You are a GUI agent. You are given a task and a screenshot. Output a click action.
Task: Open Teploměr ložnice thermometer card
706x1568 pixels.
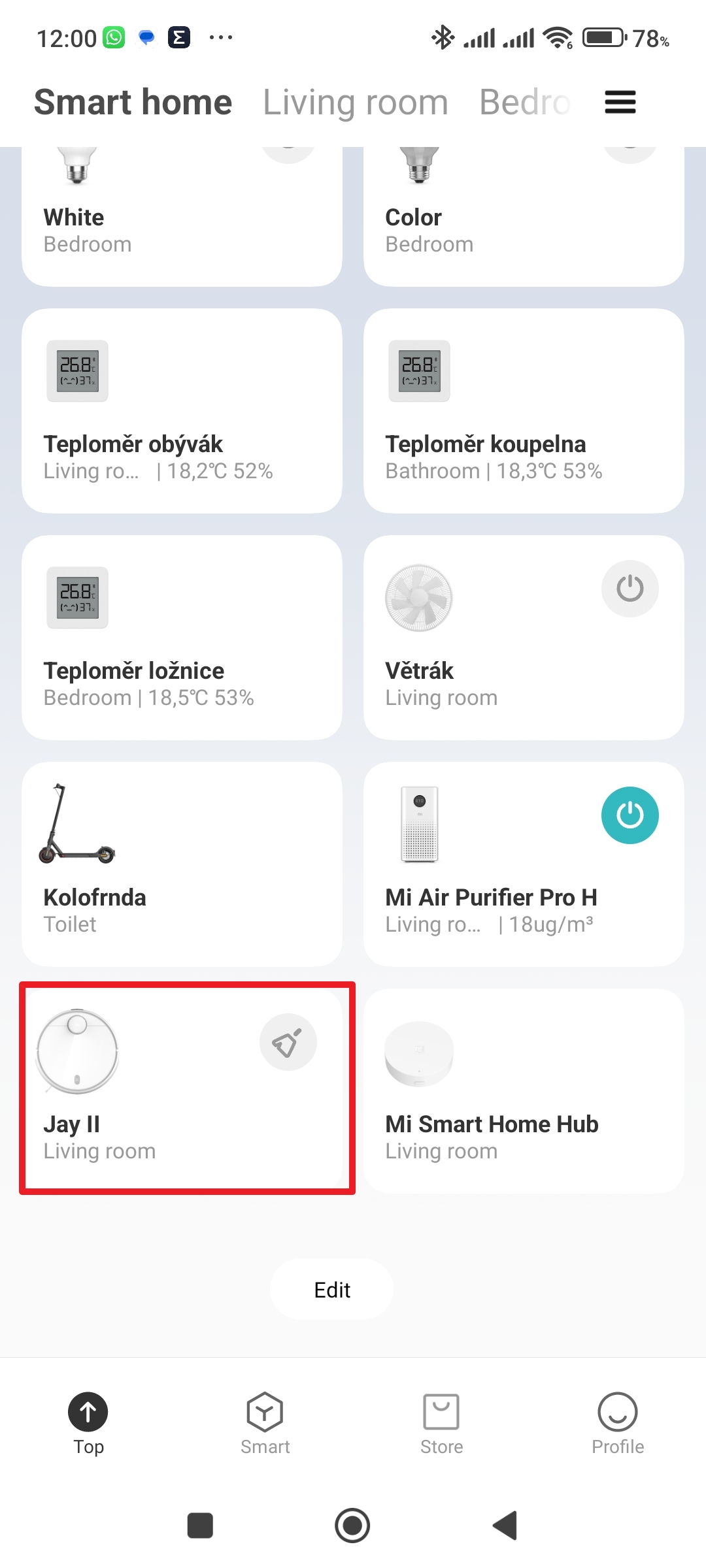(182, 638)
